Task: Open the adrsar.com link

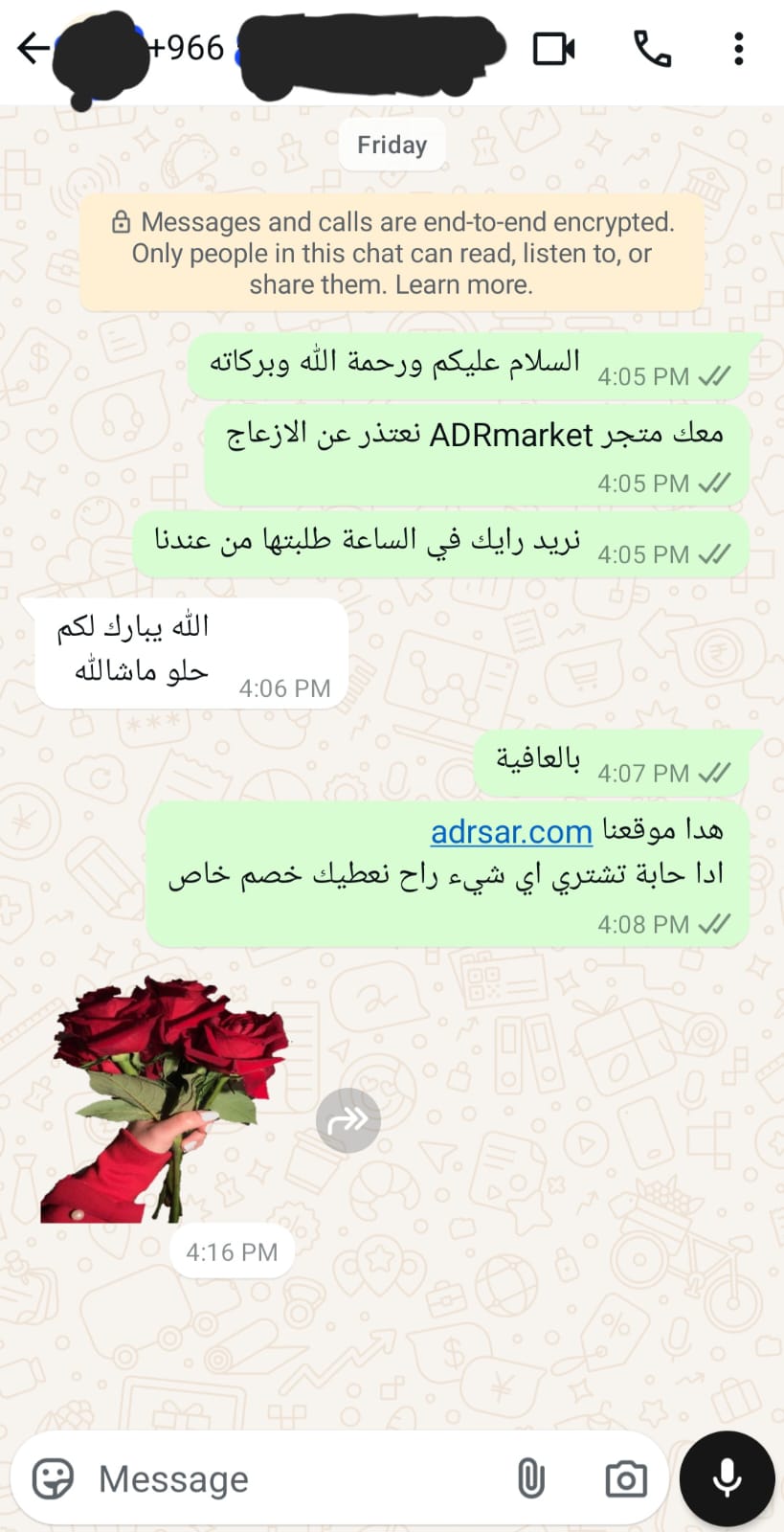Action: [511, 831]
